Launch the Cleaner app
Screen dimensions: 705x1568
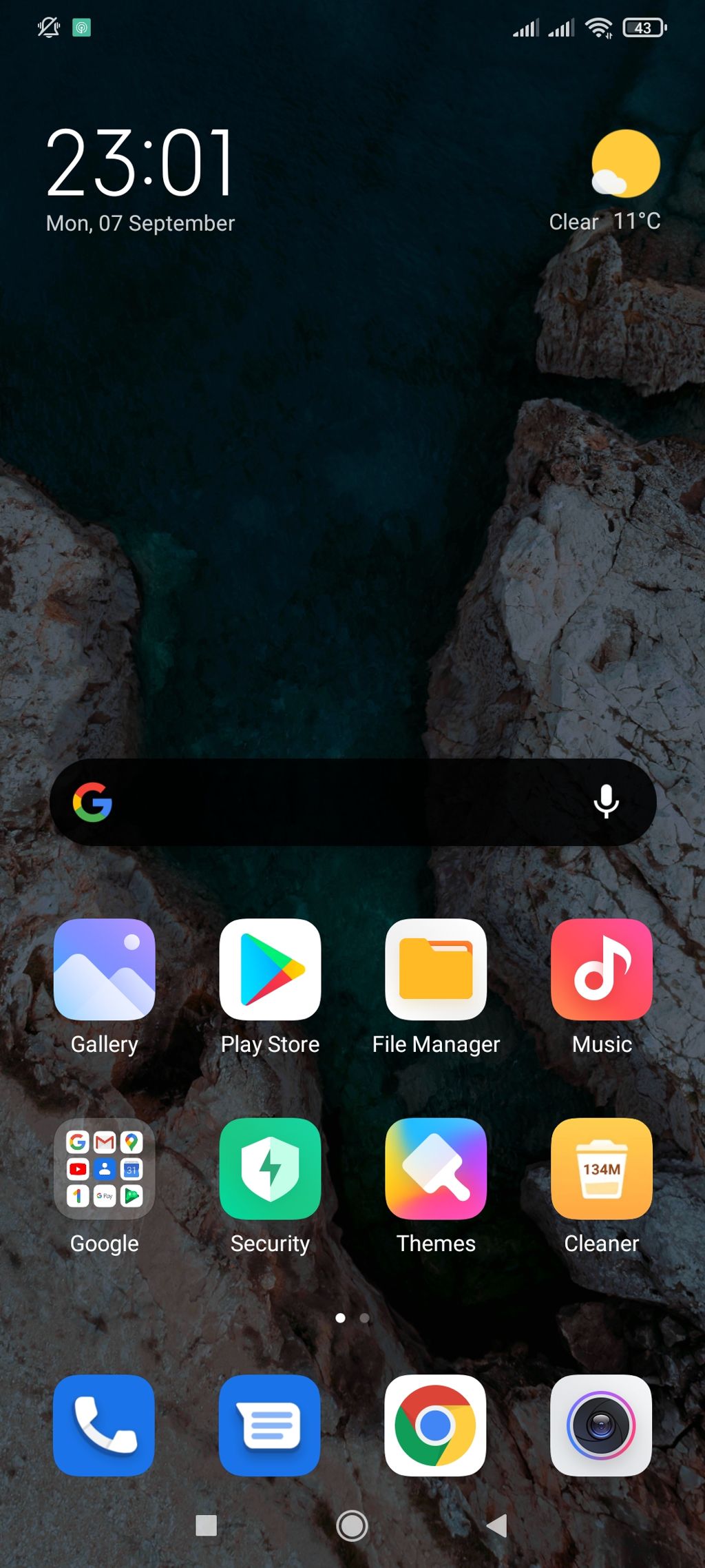coord(602,1168)
